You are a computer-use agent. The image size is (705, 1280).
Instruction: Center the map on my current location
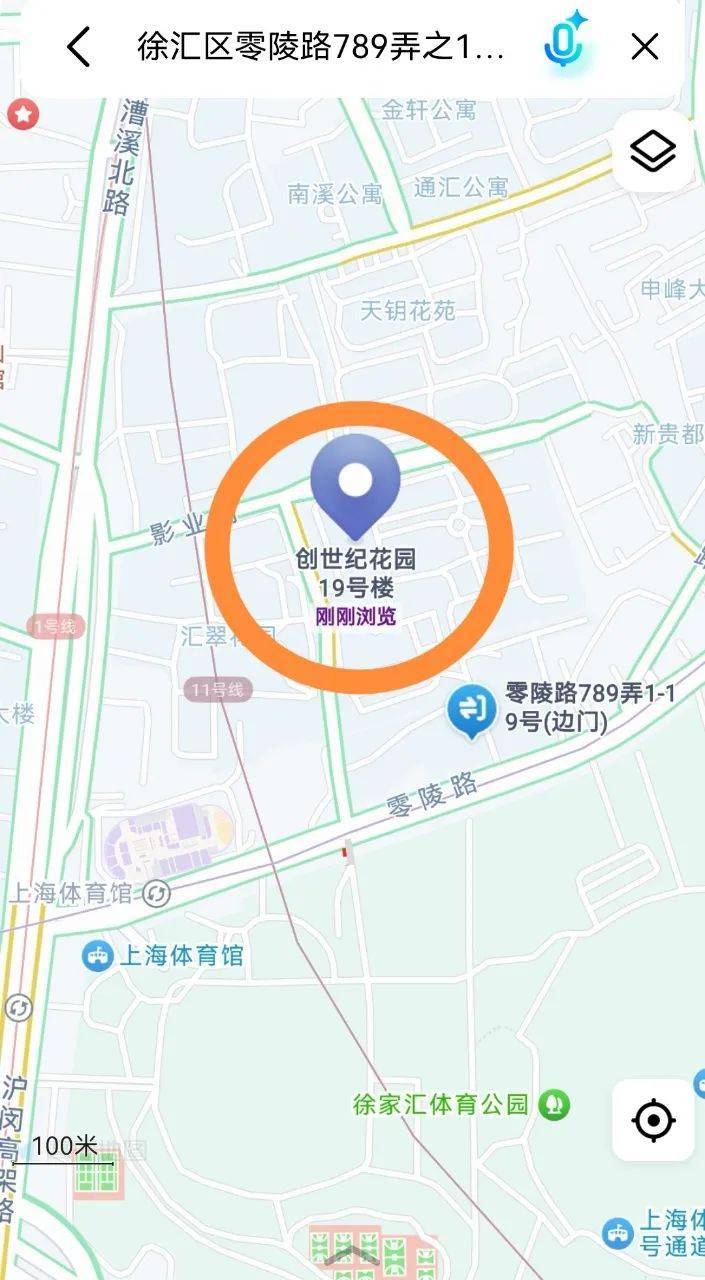point(653,1120)
